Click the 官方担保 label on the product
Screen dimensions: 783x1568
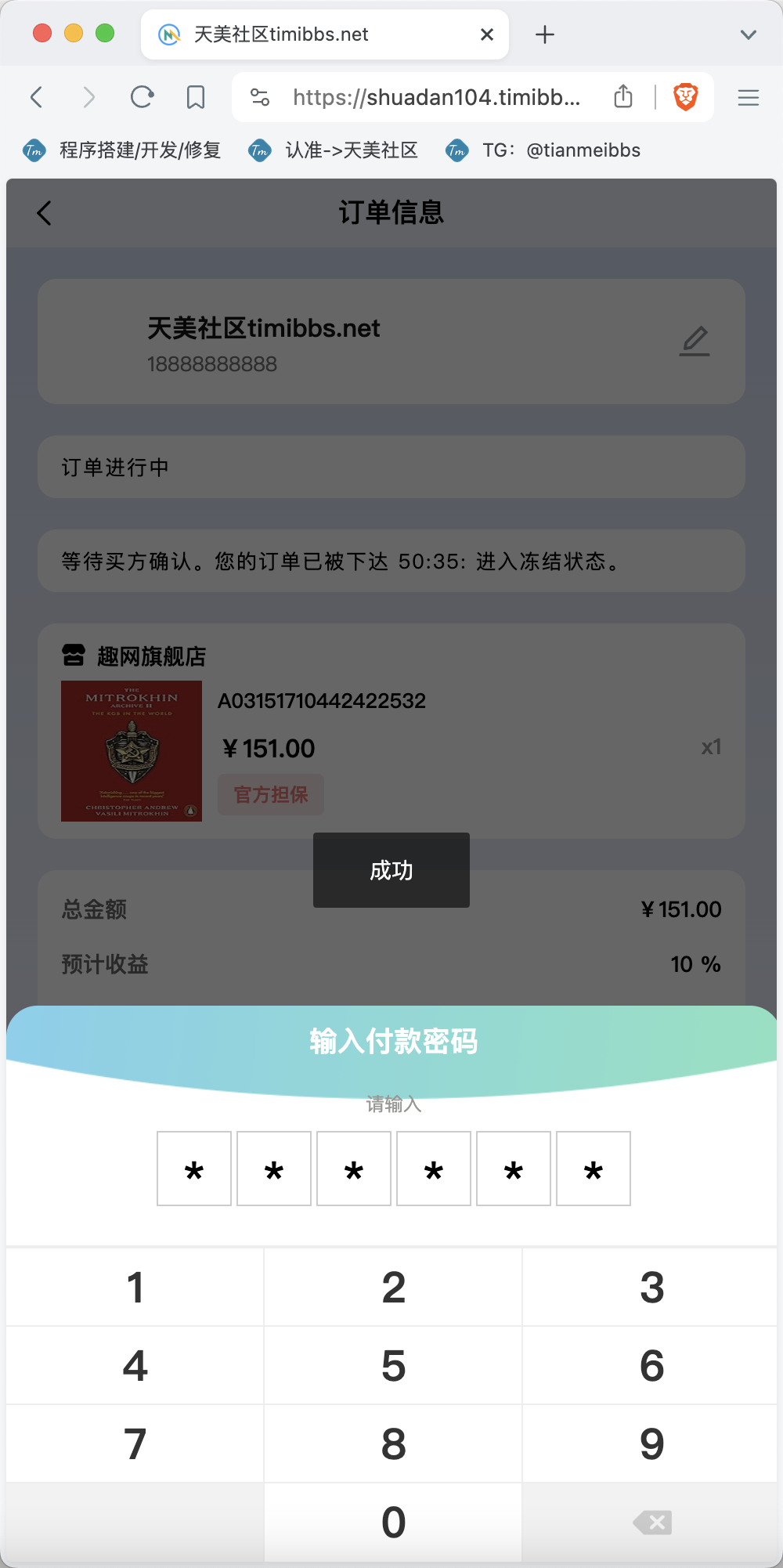270,793
